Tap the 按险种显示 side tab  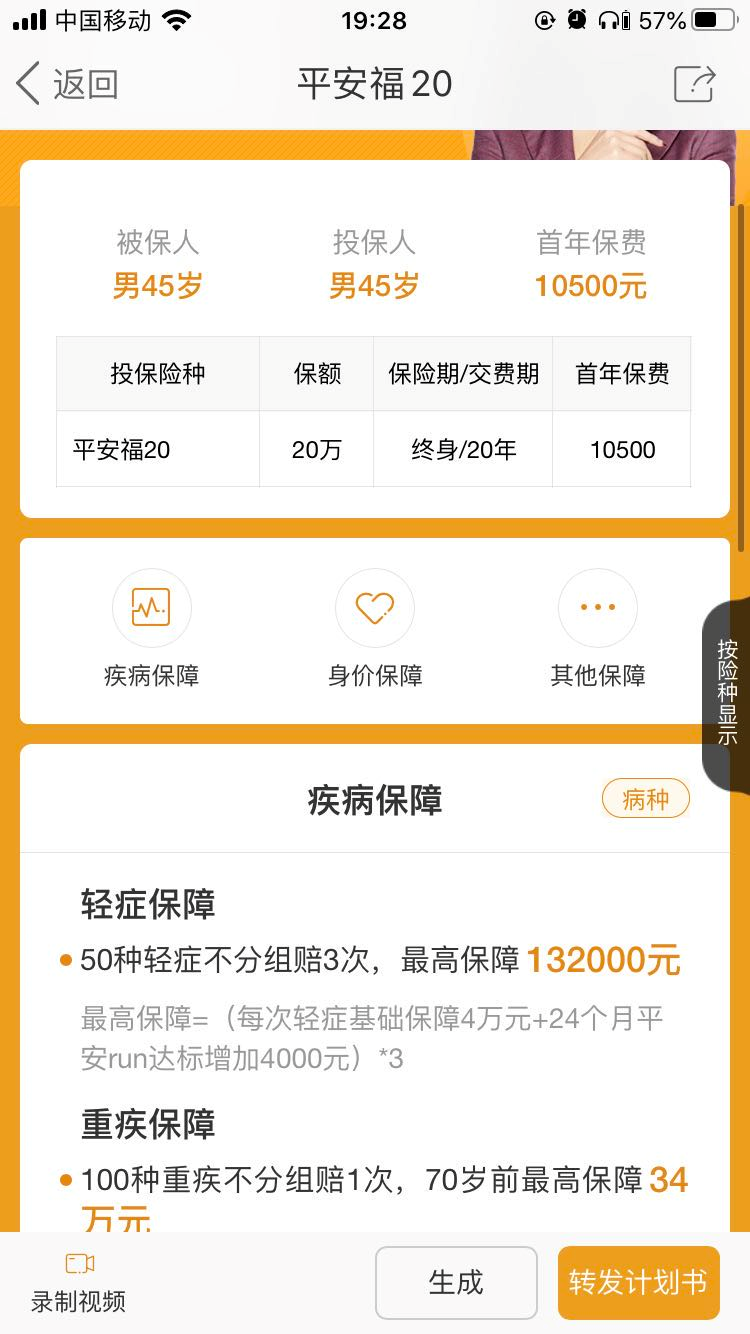click(727, 692)
